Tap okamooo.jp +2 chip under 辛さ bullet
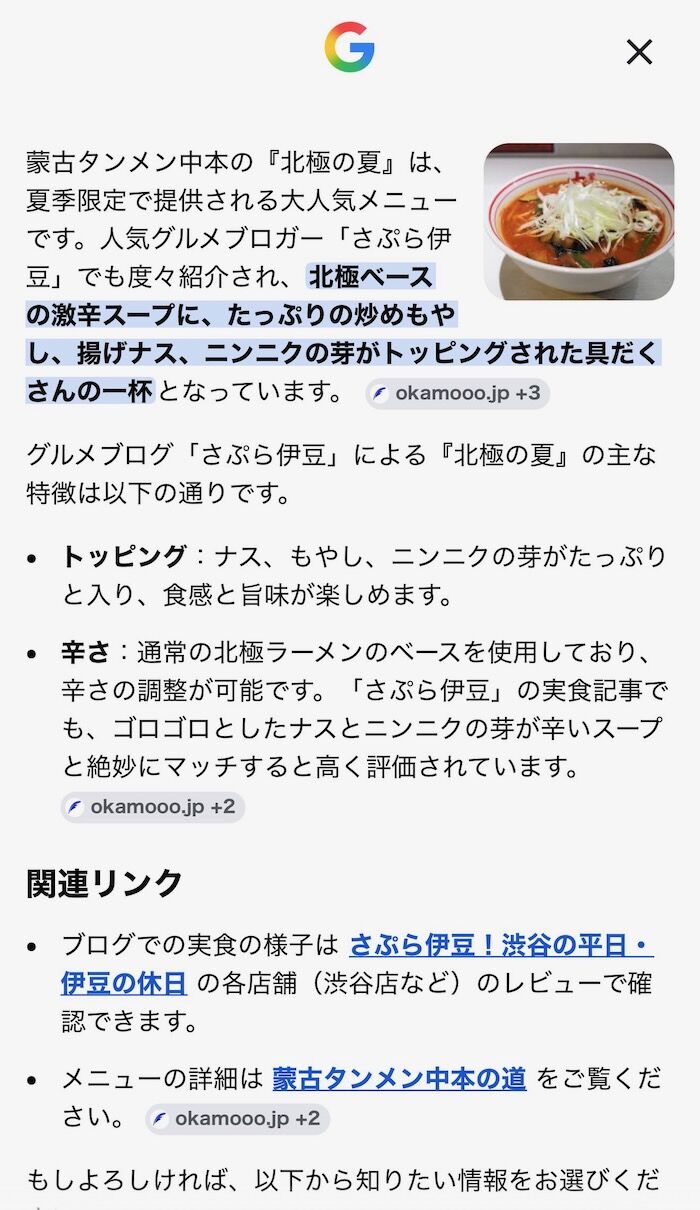The height and width of the screenshot is (1210, 700). 152,807
